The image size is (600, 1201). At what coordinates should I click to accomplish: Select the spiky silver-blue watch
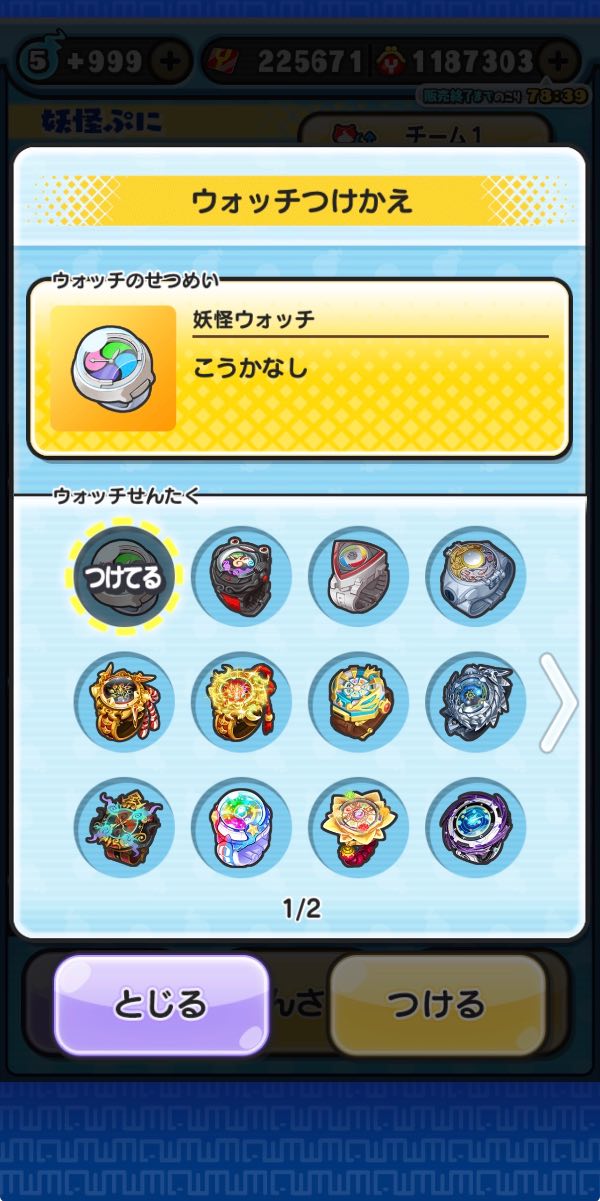(475, 702)
